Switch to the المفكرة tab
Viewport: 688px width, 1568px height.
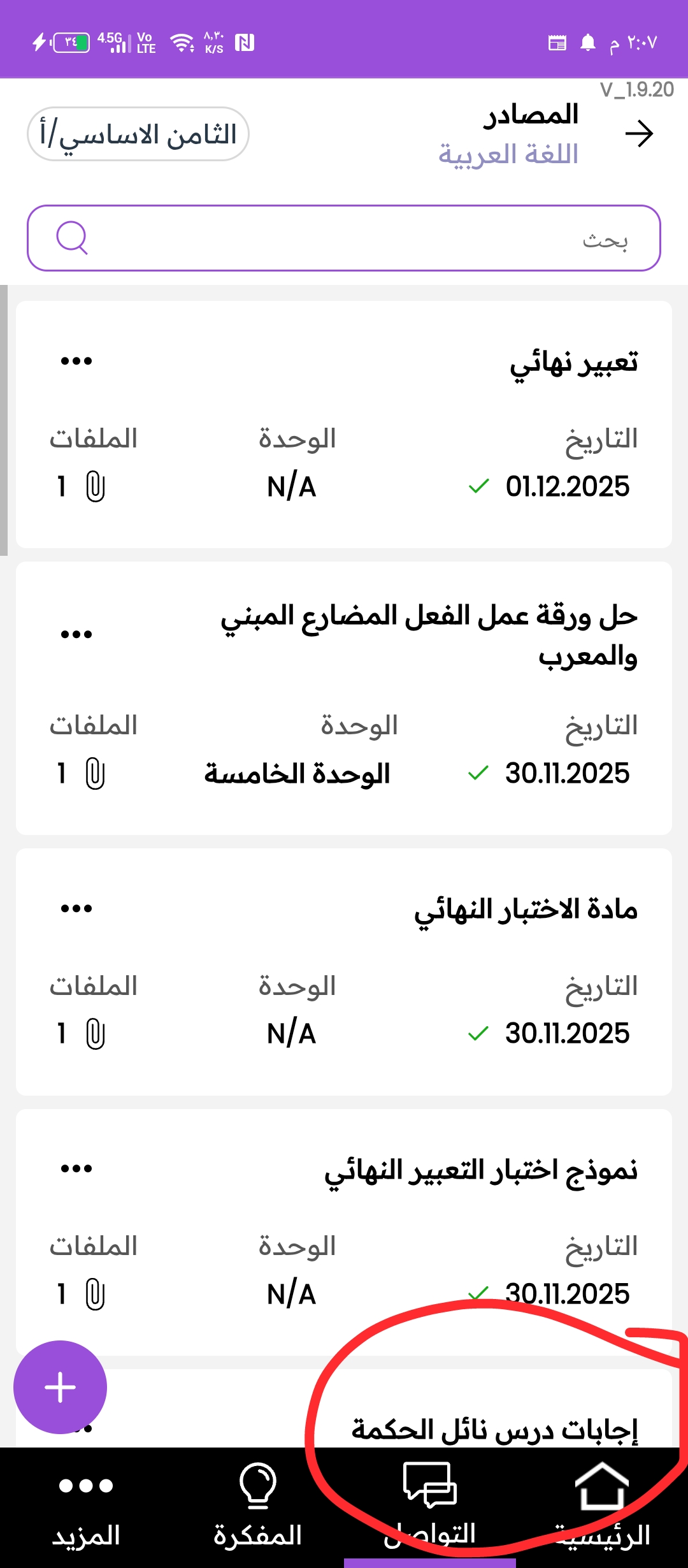[x=258, y=1504]
